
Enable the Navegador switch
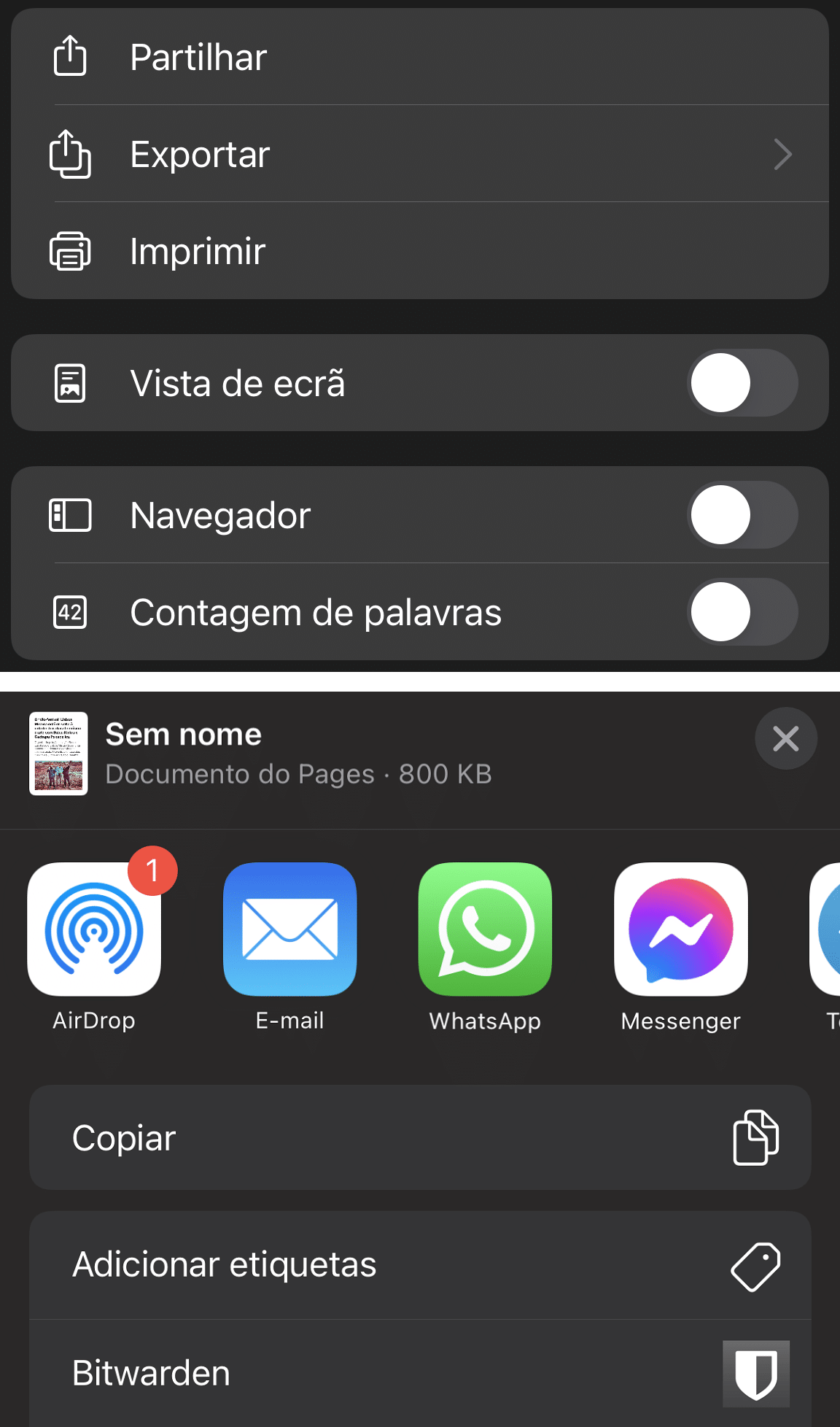point(743,515)
